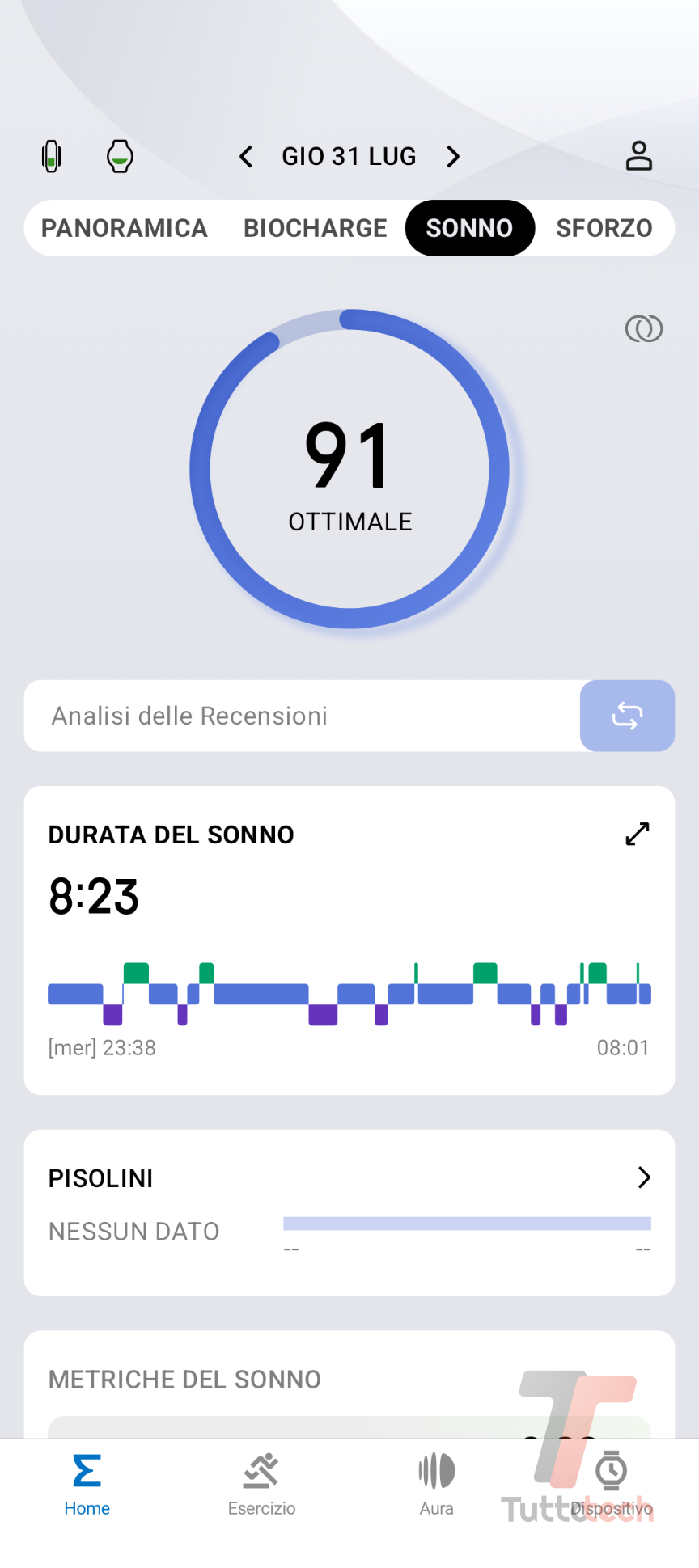The image size is (699, 1568).
Task: Open the Pisolini details
Action: 644,1177
